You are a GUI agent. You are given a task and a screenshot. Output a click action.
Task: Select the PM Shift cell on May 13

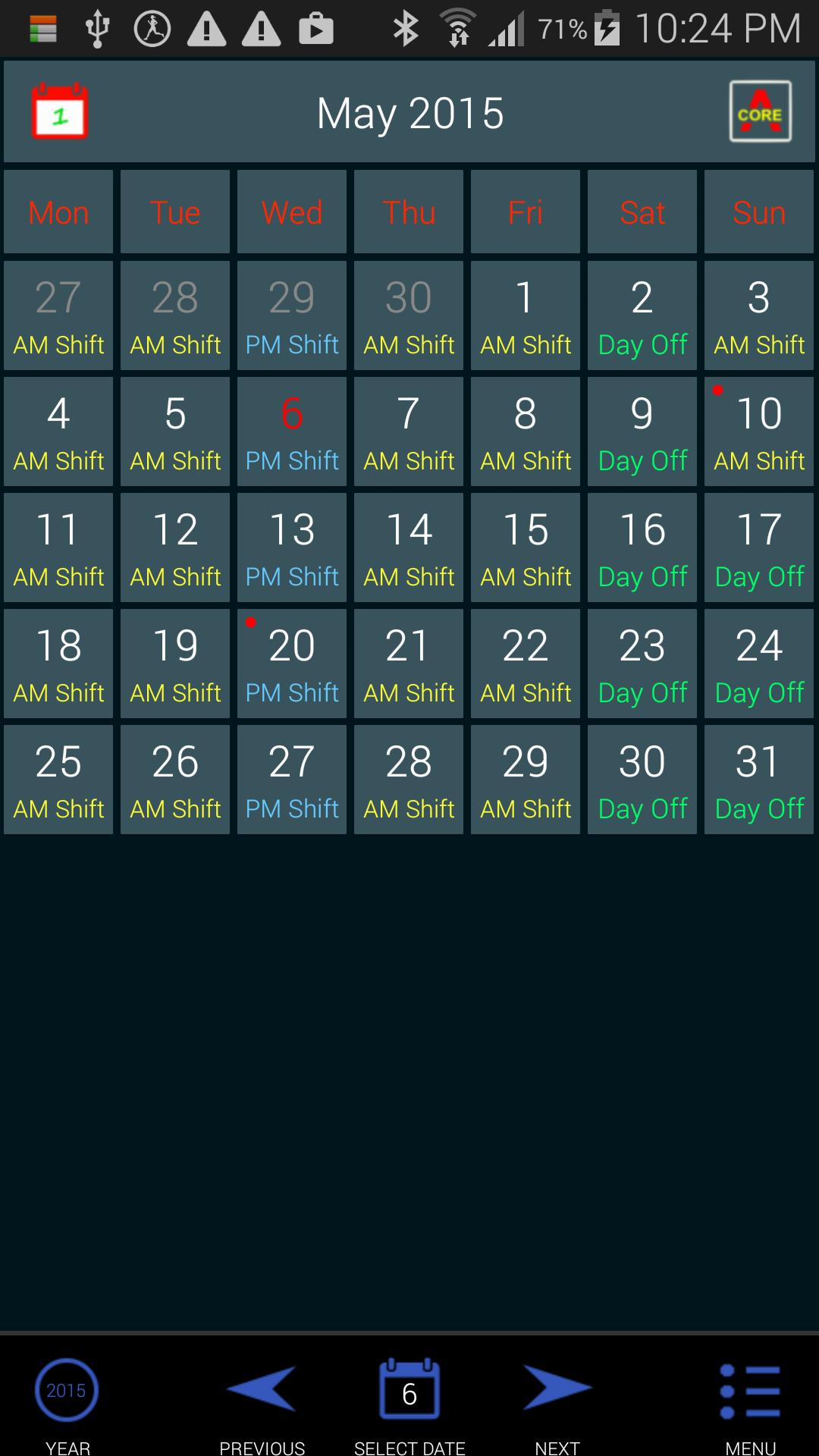pos(291,548)
